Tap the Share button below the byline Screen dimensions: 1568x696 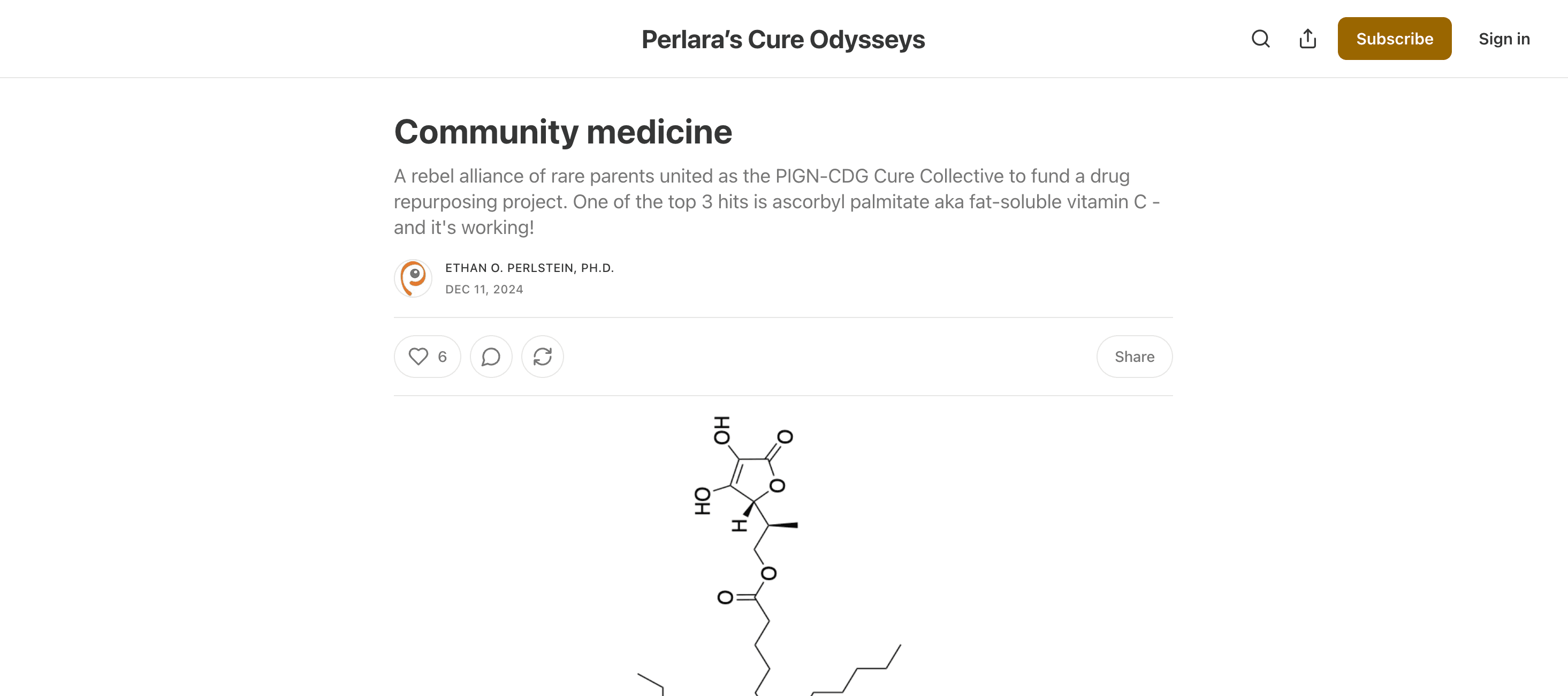(1134, 356)
